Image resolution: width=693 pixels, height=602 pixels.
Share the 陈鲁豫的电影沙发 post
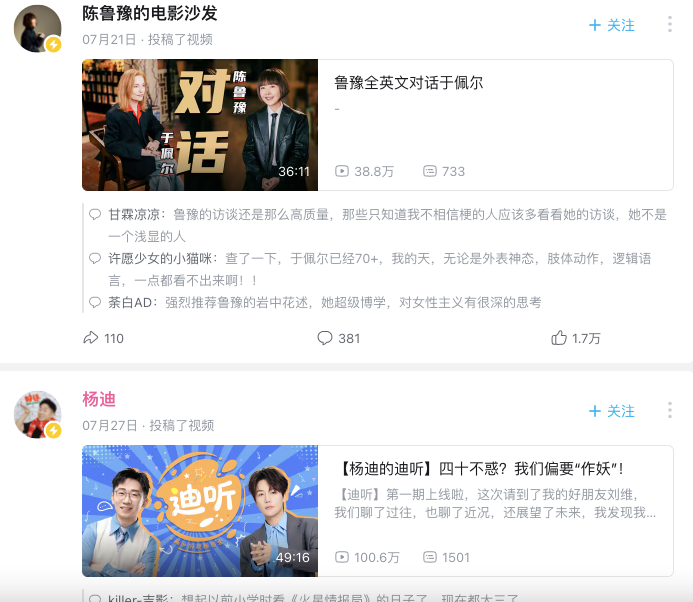(103, 338)
